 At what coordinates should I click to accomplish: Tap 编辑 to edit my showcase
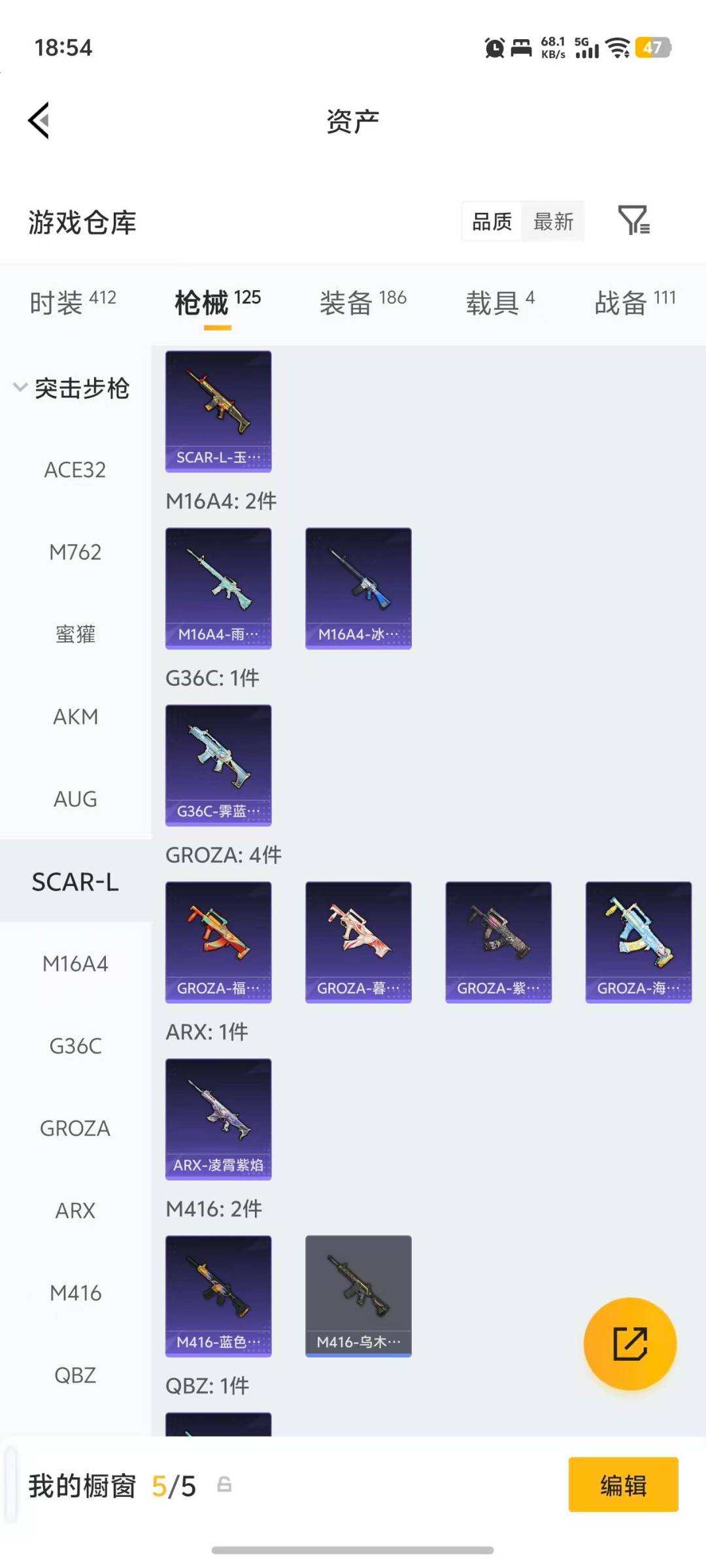pyautogui.click(x=623, y=1484)
